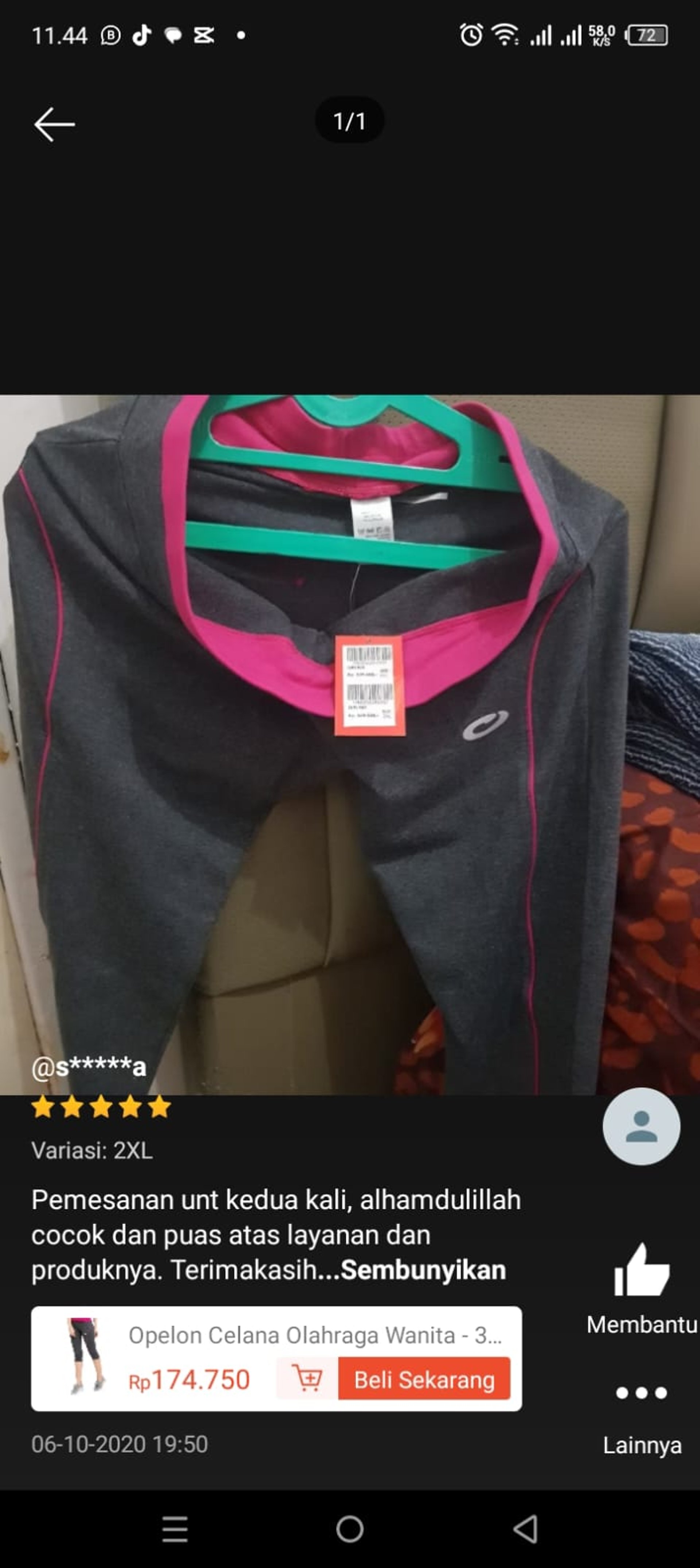The height and width of the screenshot is (1568, 700).
Task: Collapse the review text with Sembunyikan
Action: tap(423, 1270)
